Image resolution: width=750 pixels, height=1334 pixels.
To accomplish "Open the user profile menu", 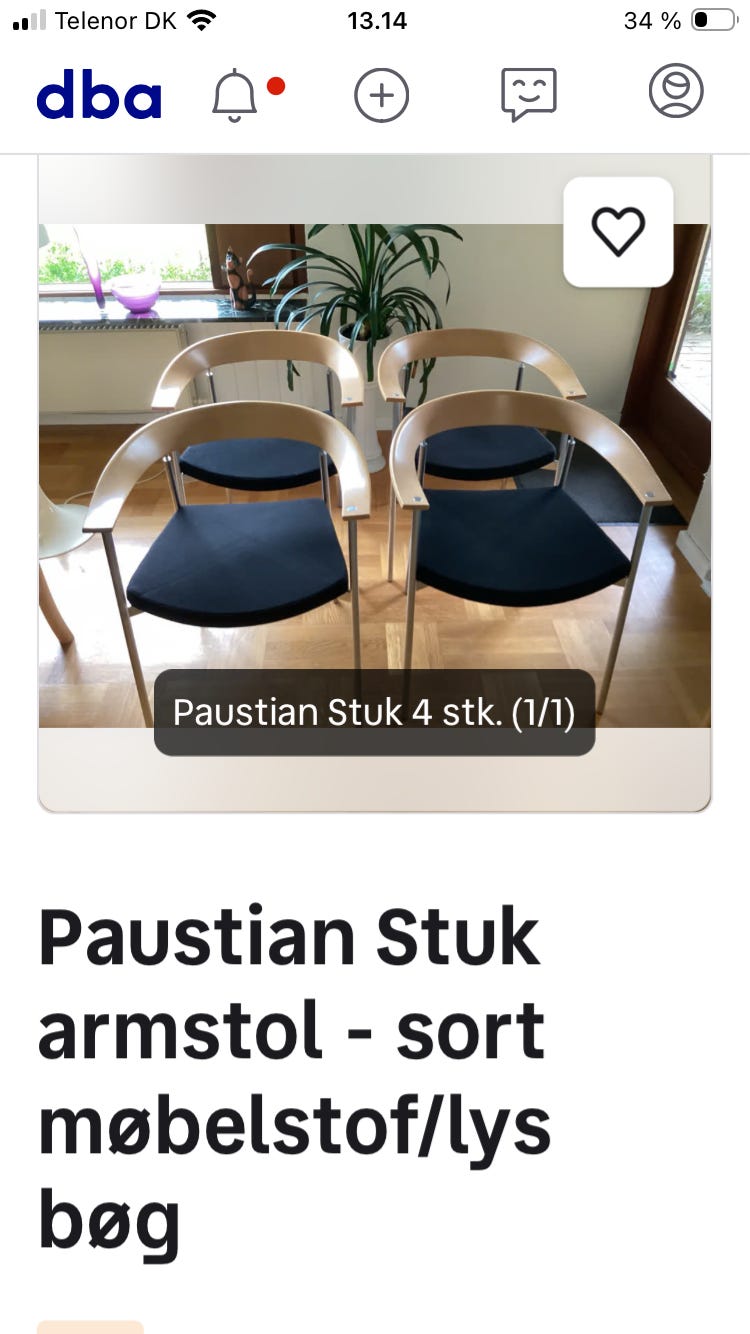I will pos(676,93).
